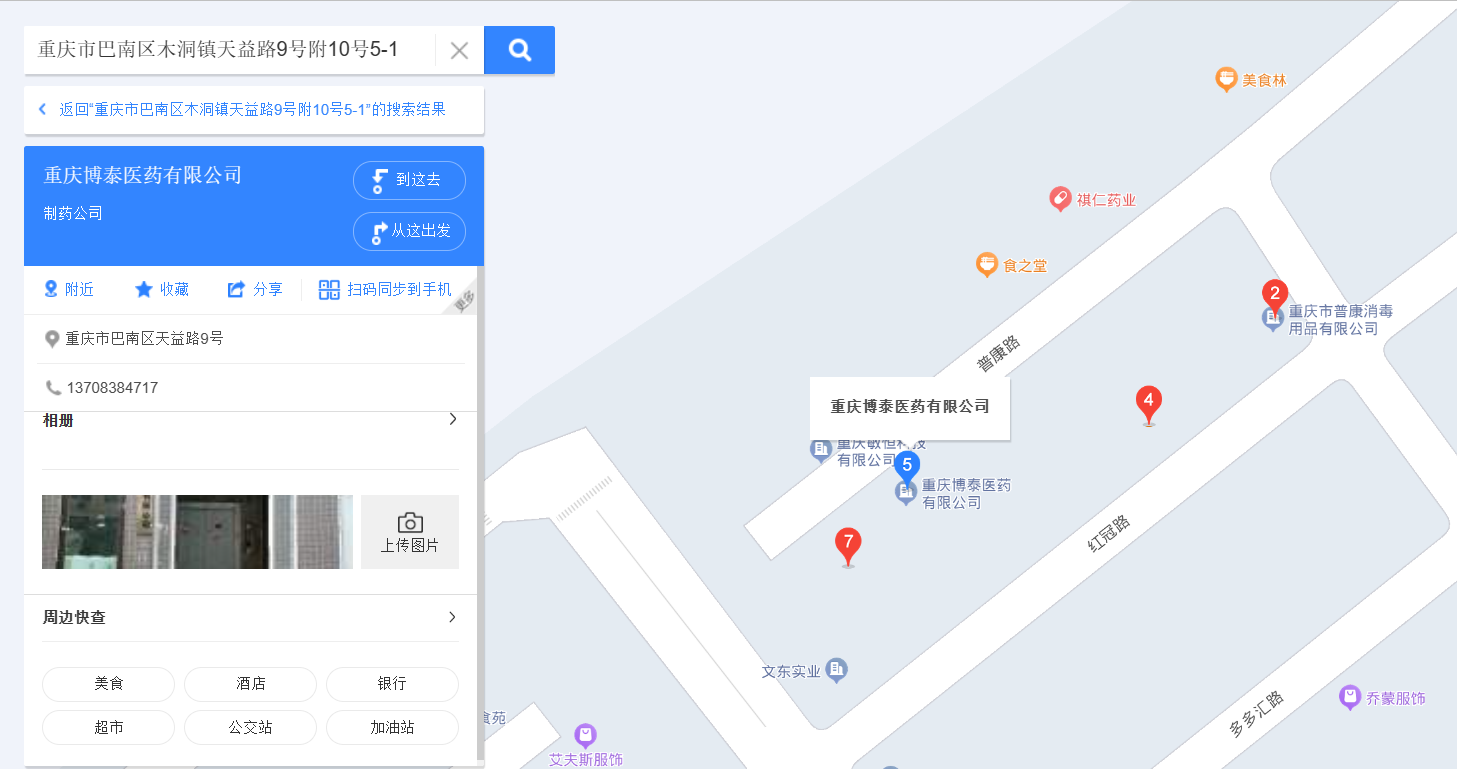Choose the 加油站 nearby chip
The width and height of the screenshot is (1457, 769).
(x=392, y=727)
